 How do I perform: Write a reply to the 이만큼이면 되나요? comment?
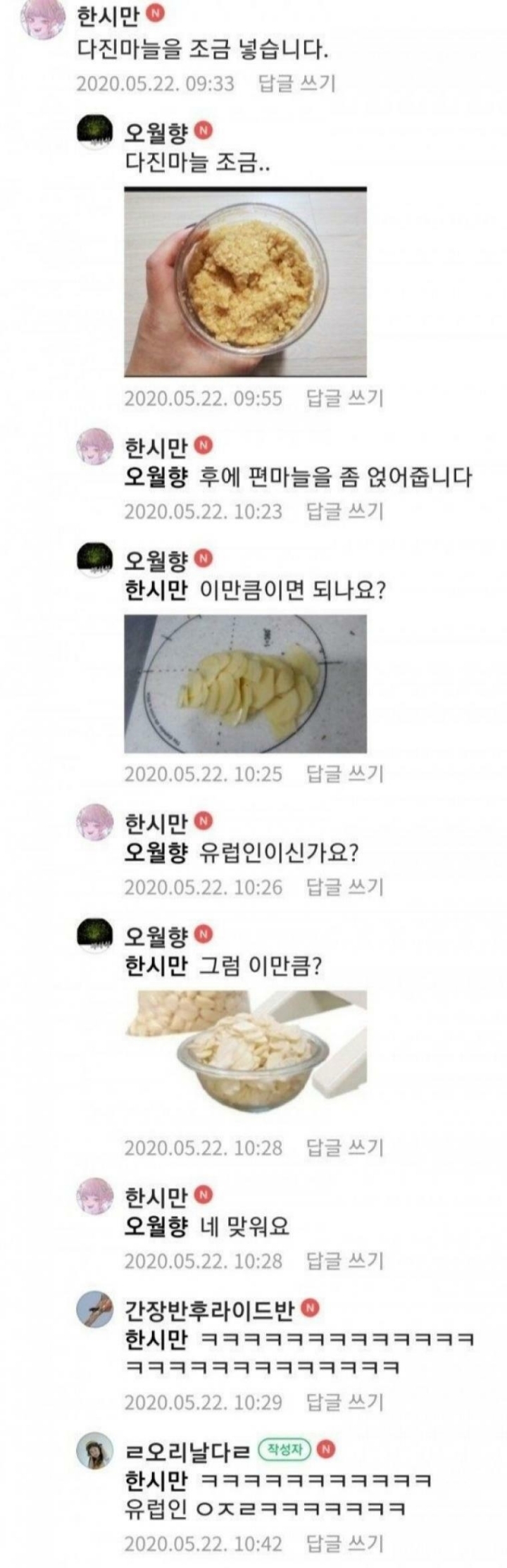pos(345,774)
